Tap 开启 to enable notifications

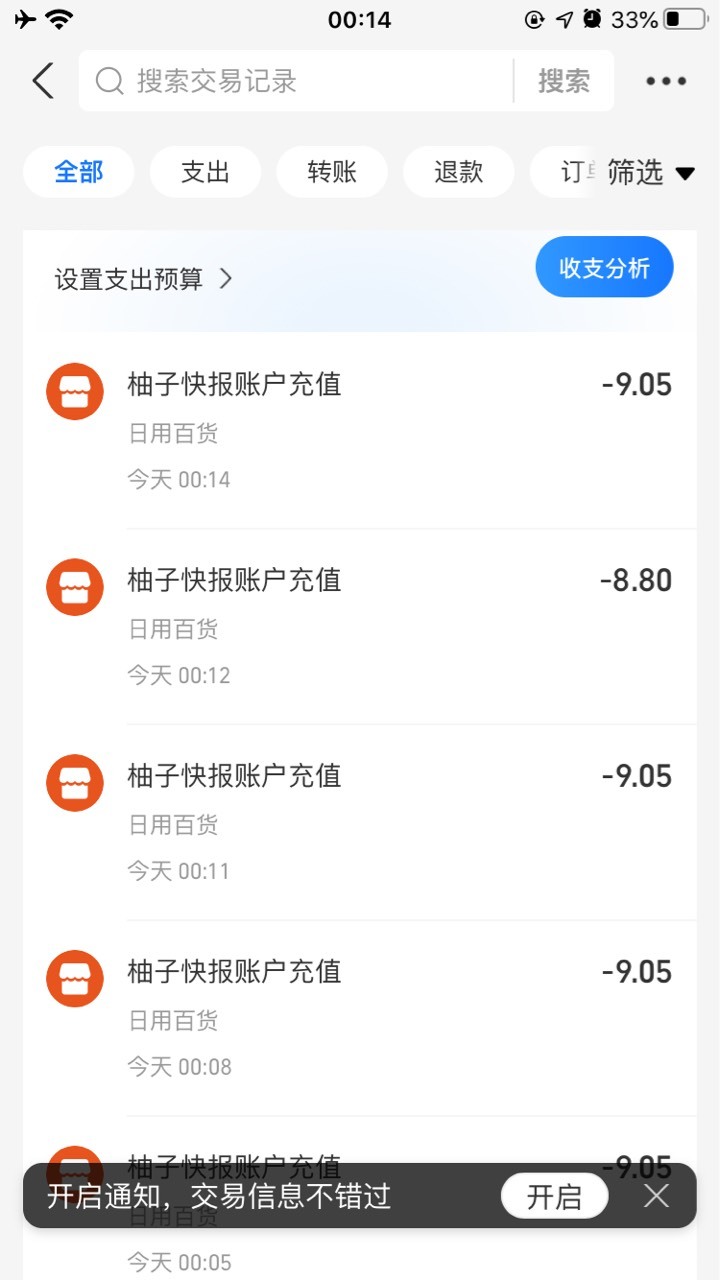click(555, 1196)
